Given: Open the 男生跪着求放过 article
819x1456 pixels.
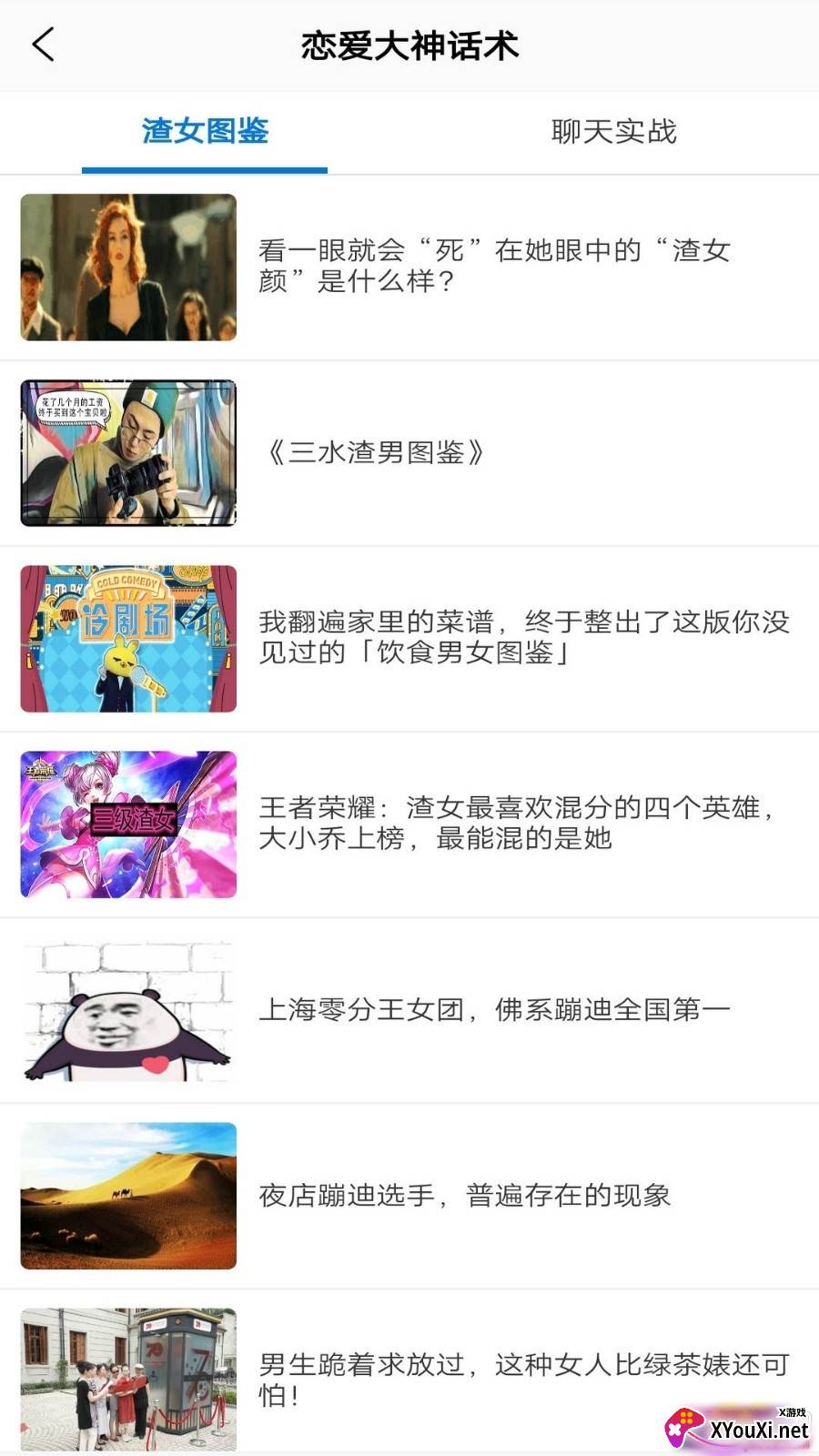Looking at the screenshot, I should (523, 1379).
